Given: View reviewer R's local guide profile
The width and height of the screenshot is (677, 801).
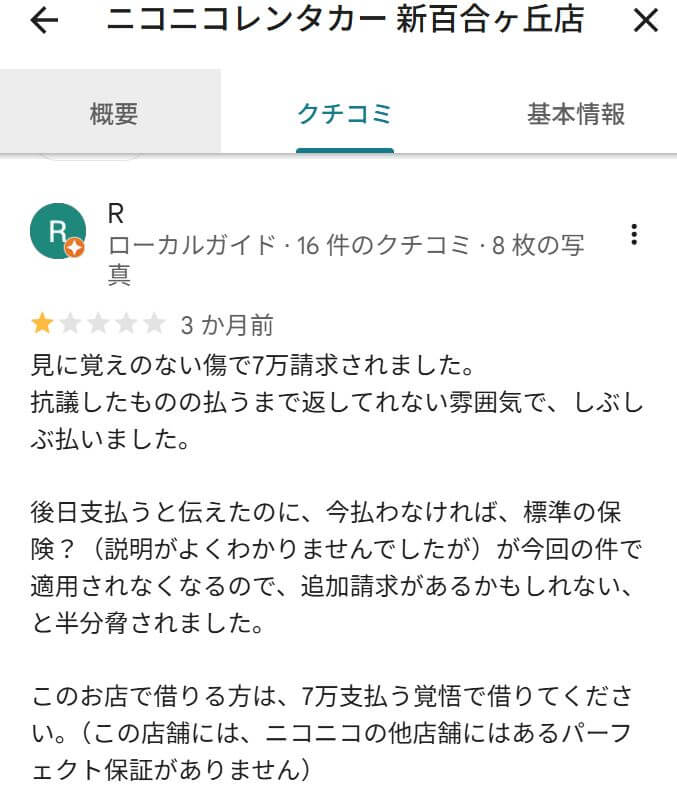Looking at the screenshot, I should 117,214.
